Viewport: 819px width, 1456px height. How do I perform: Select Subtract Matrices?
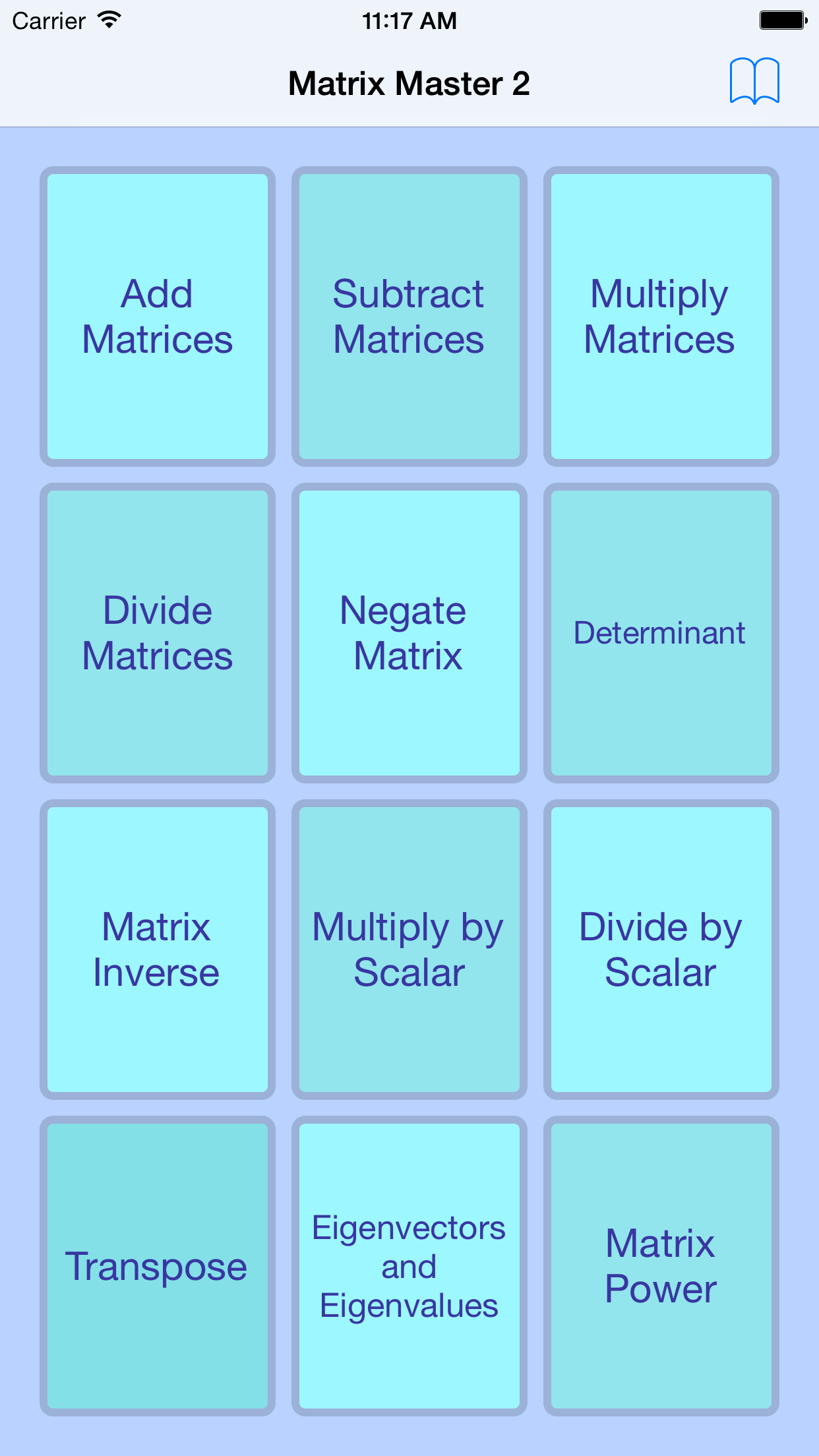(409, 317)
